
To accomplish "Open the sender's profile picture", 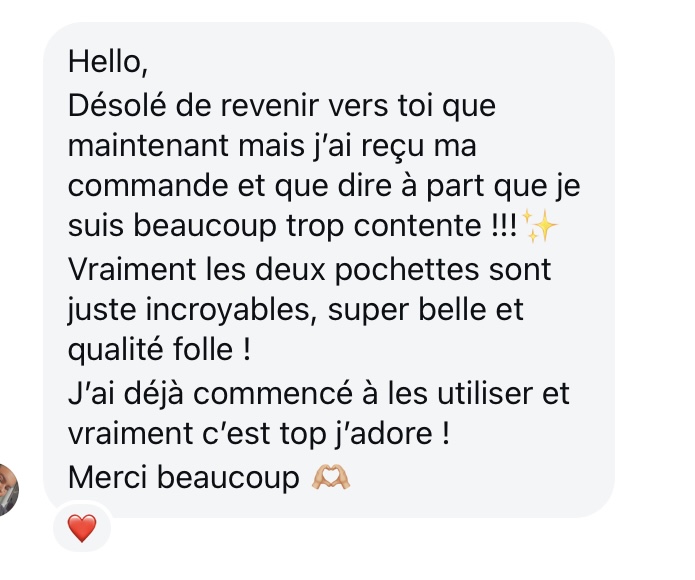I will 7,489.
